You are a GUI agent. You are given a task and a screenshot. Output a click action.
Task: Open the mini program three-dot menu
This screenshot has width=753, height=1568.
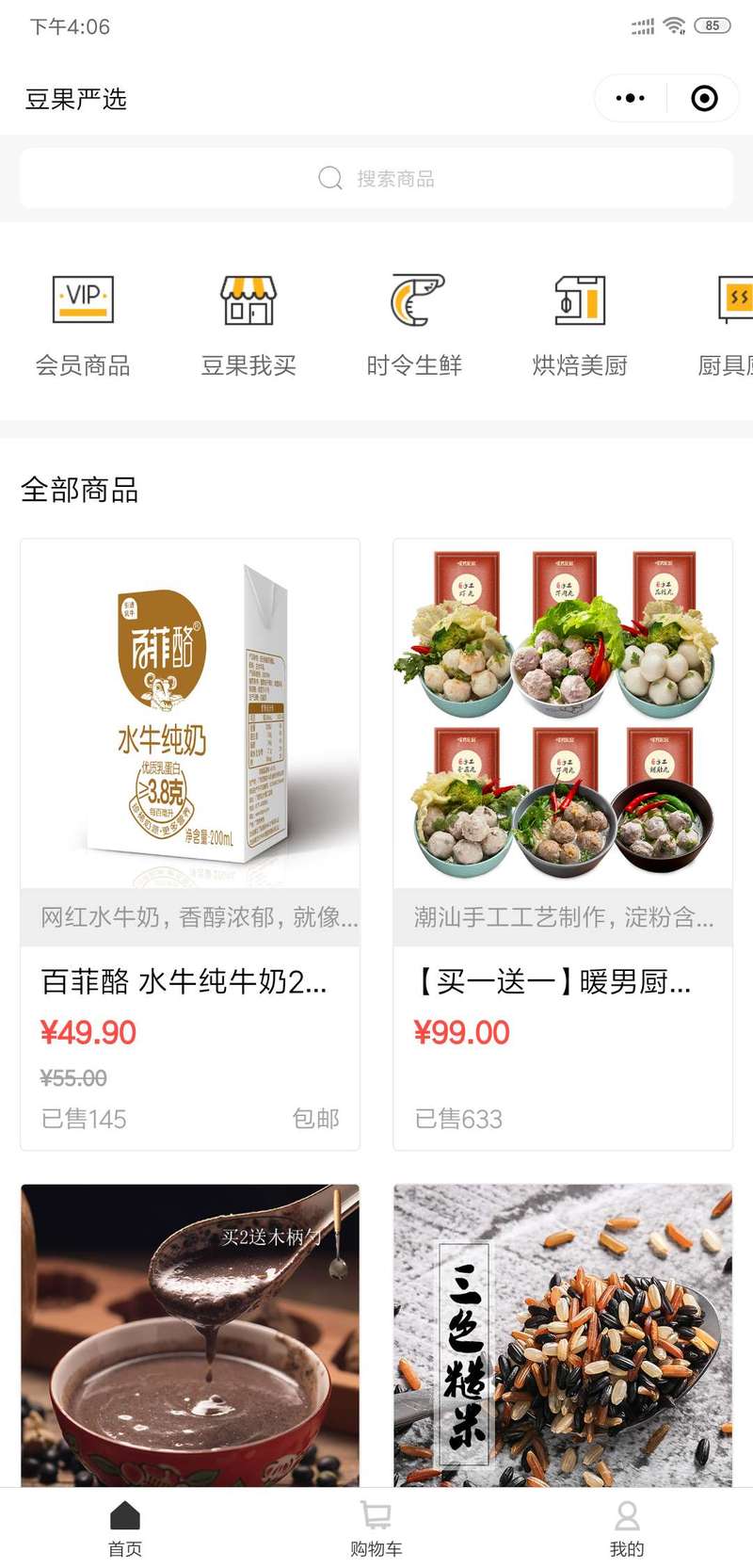click(631, 98)
